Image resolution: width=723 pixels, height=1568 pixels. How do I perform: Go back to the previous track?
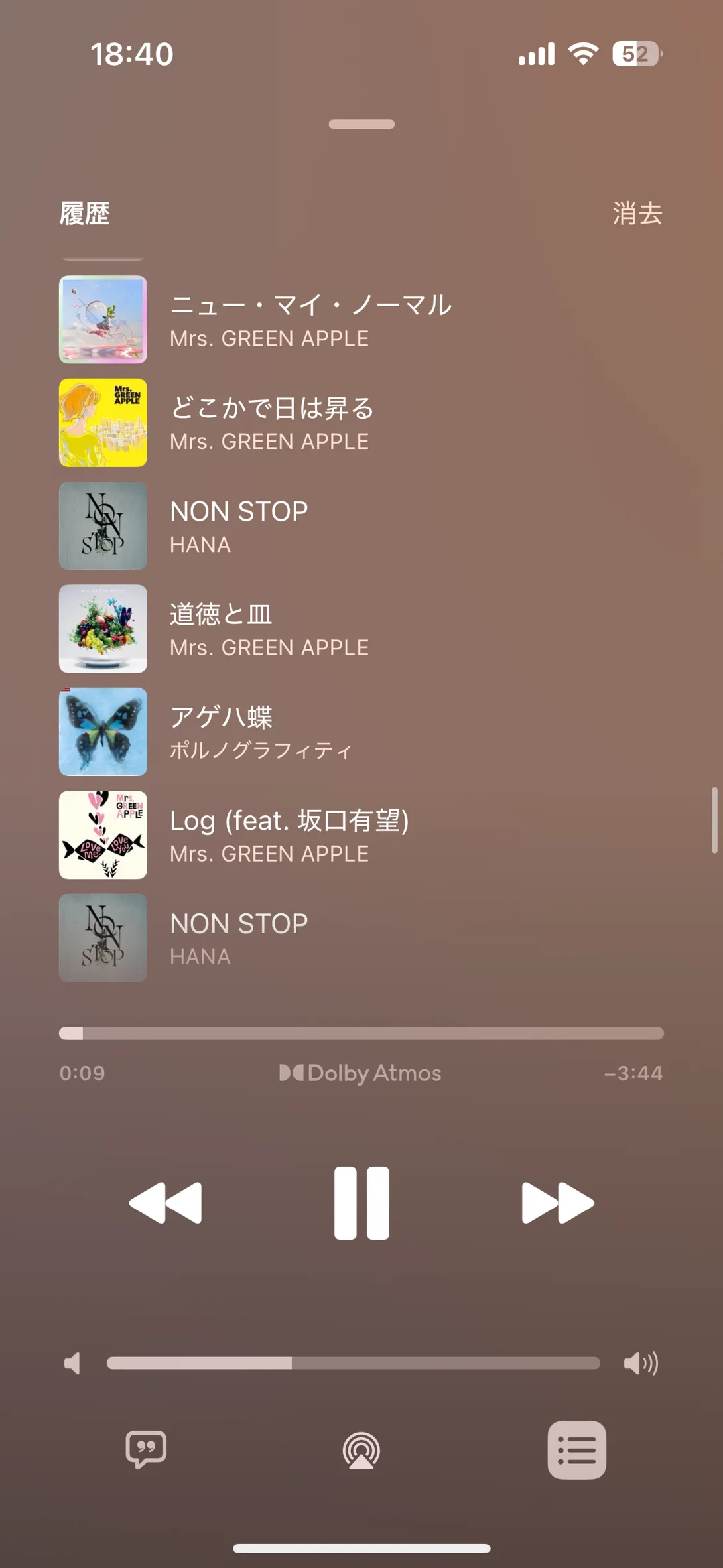click(166, 1203)
